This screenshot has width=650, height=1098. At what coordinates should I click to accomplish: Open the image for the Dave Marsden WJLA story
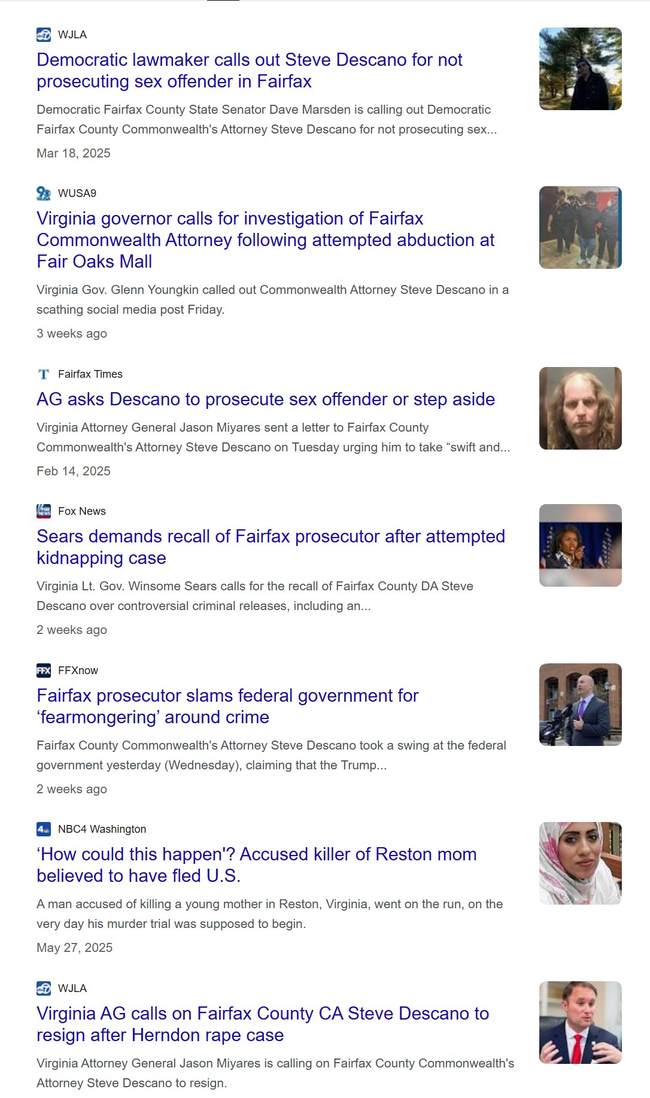point(580,68)
